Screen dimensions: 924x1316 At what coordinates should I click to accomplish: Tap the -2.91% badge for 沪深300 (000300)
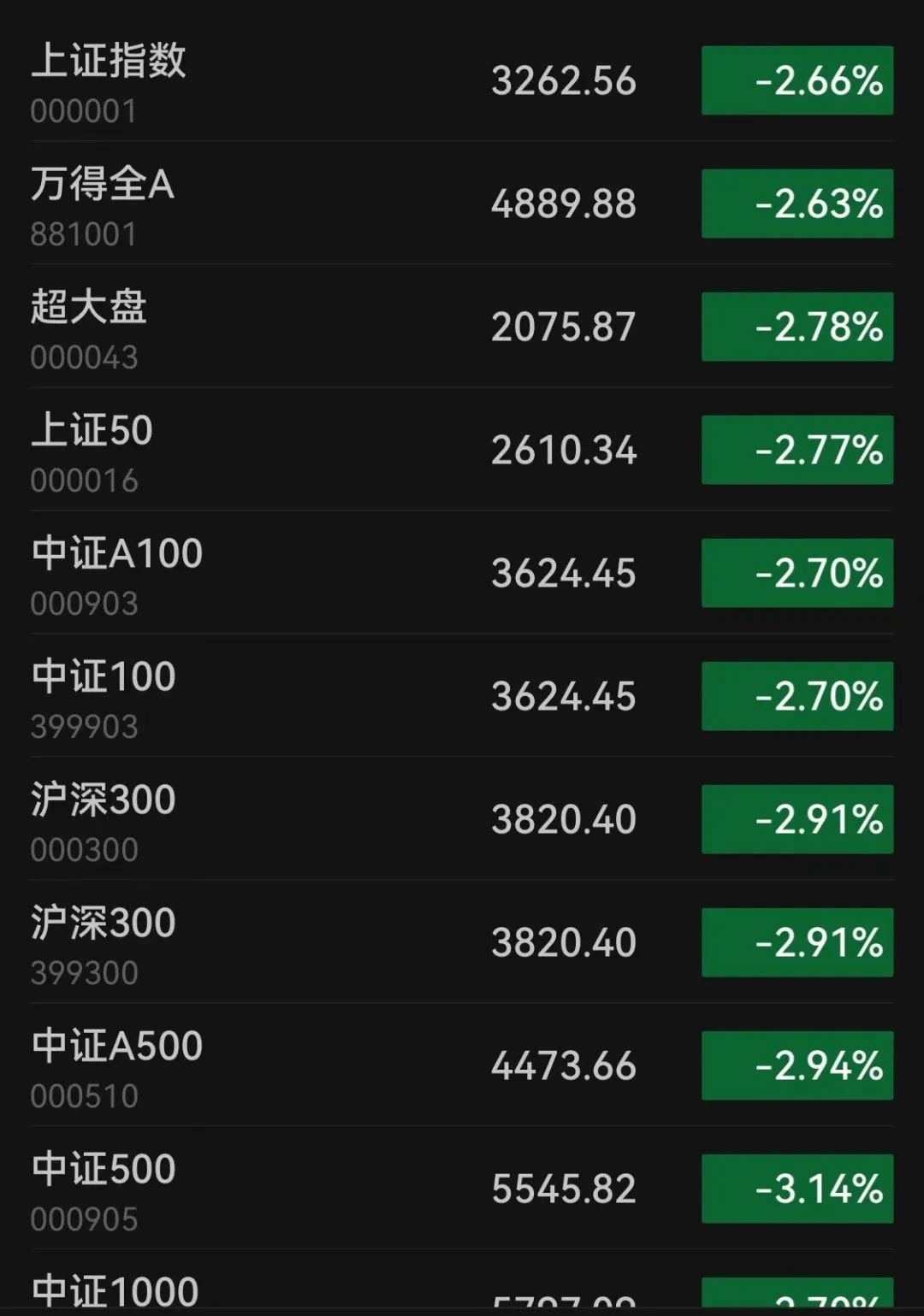click(x=796, y=819)
